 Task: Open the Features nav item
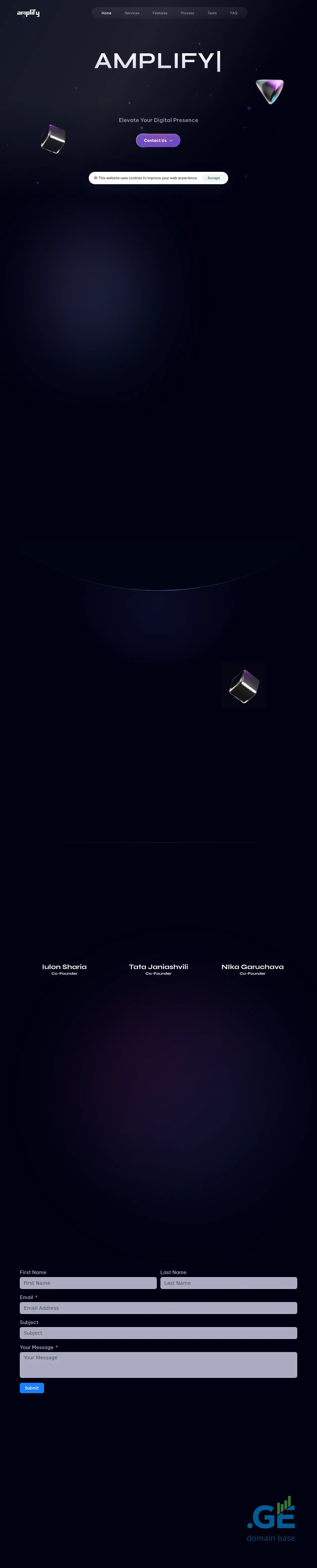(x=160, y=13)
